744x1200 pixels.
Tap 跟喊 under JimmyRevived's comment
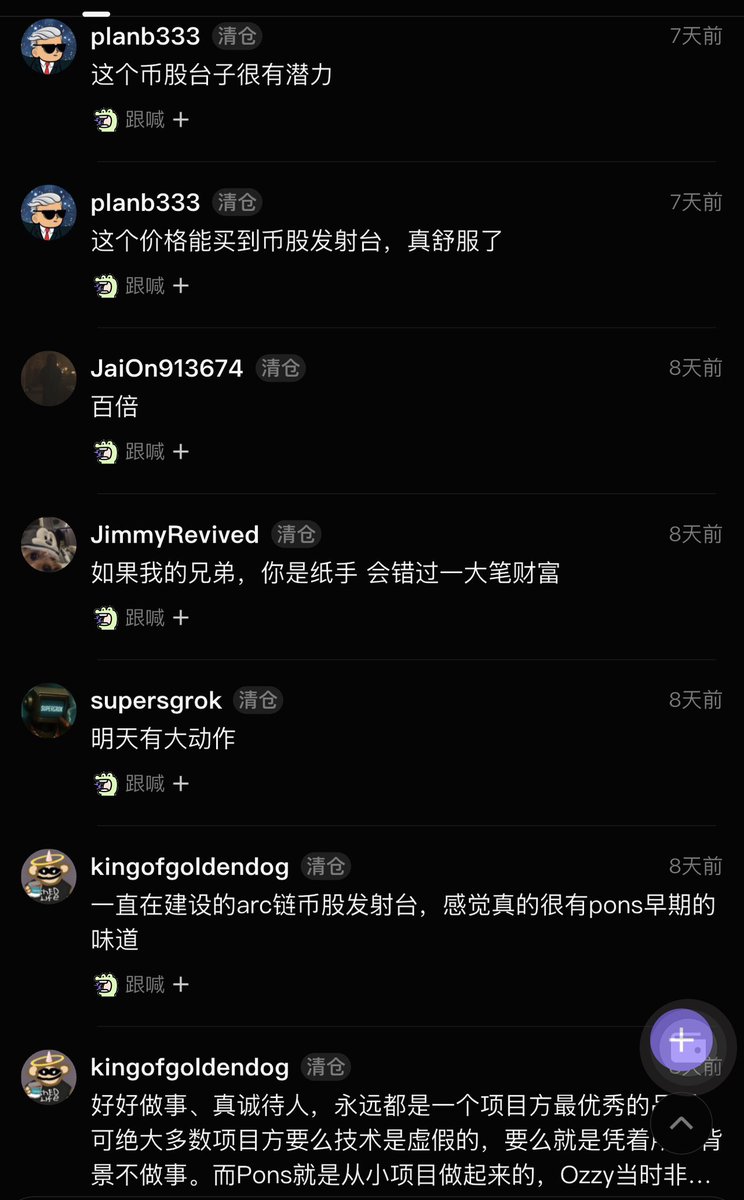[141, 618]
